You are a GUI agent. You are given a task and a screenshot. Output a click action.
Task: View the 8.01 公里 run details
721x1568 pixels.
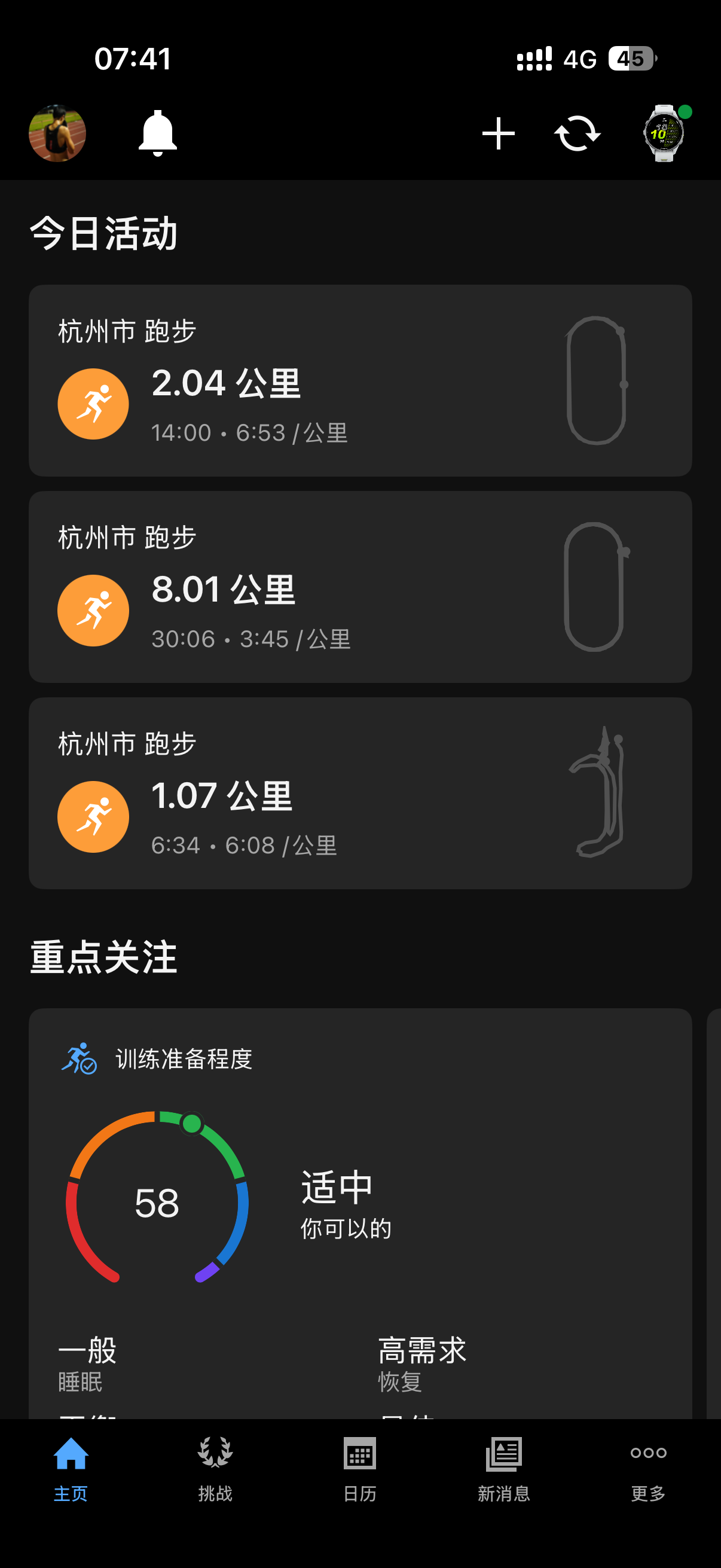[x=360, y=587]
